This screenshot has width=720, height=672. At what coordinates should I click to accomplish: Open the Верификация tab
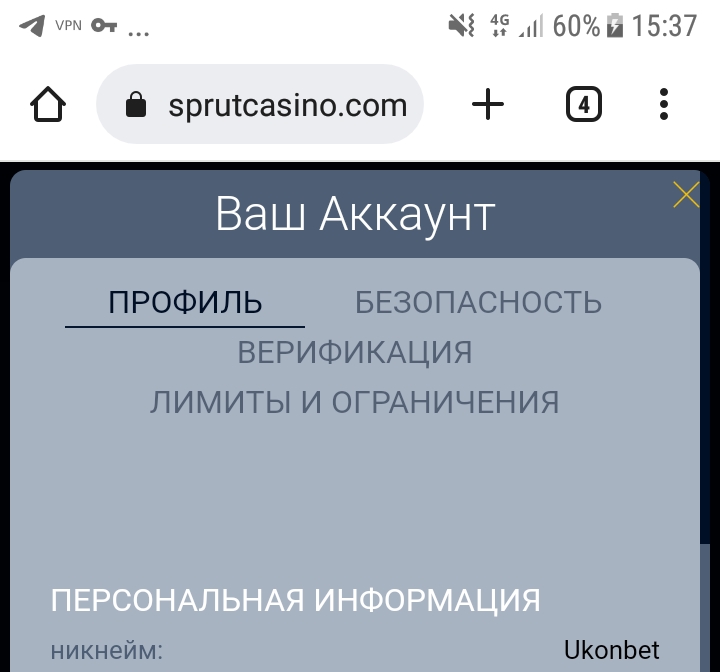tap(354, 352)
